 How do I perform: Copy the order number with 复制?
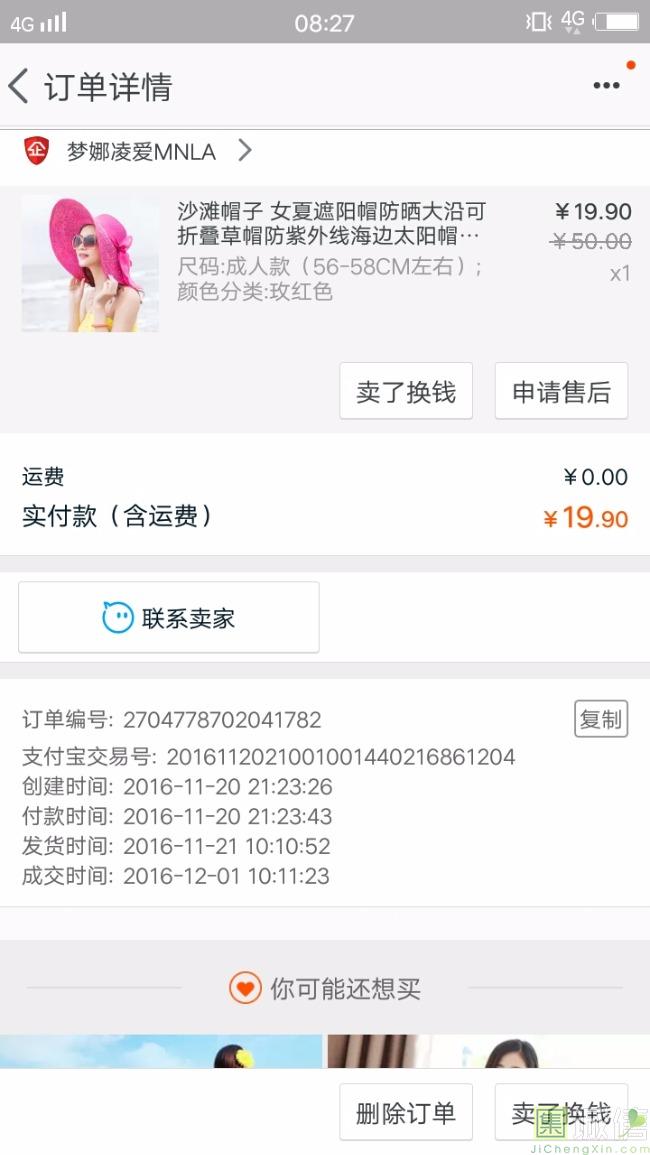click(601, 719)
